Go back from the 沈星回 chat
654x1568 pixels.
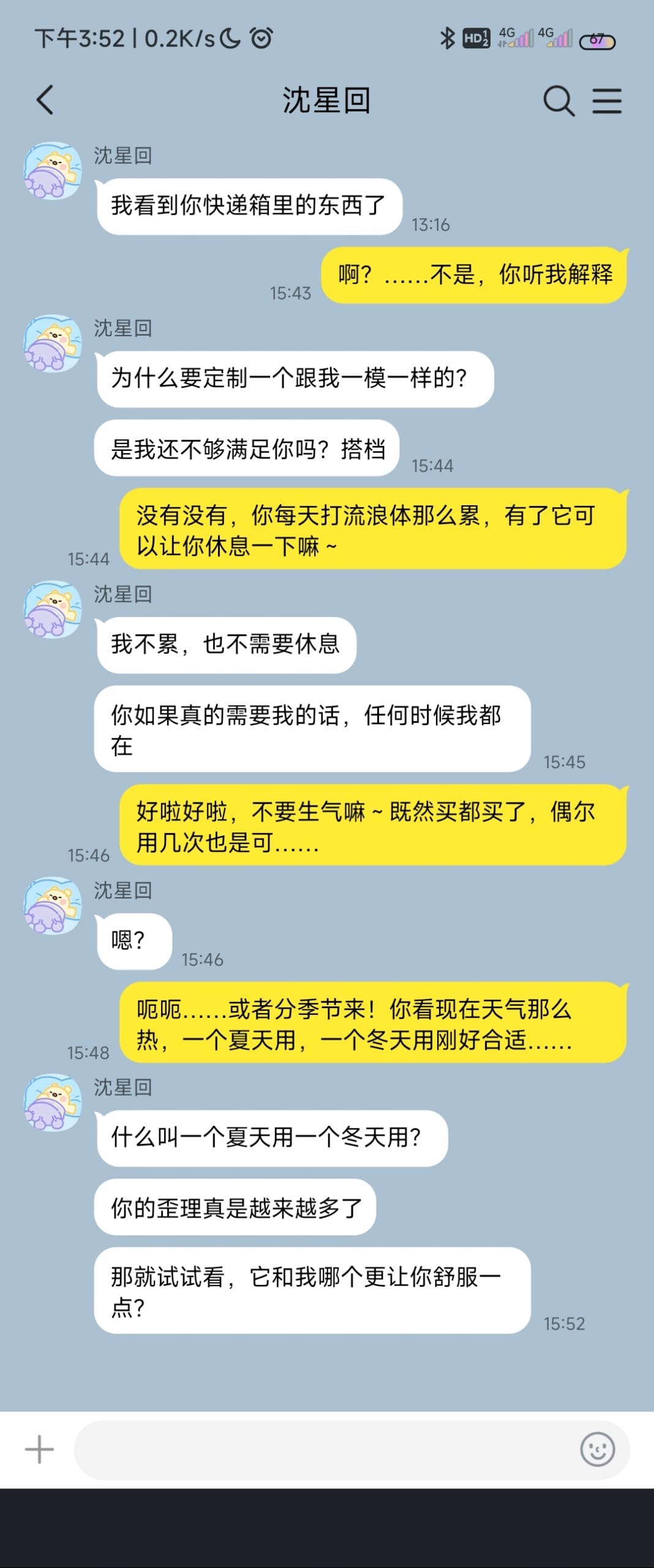(x=45, y=100)
